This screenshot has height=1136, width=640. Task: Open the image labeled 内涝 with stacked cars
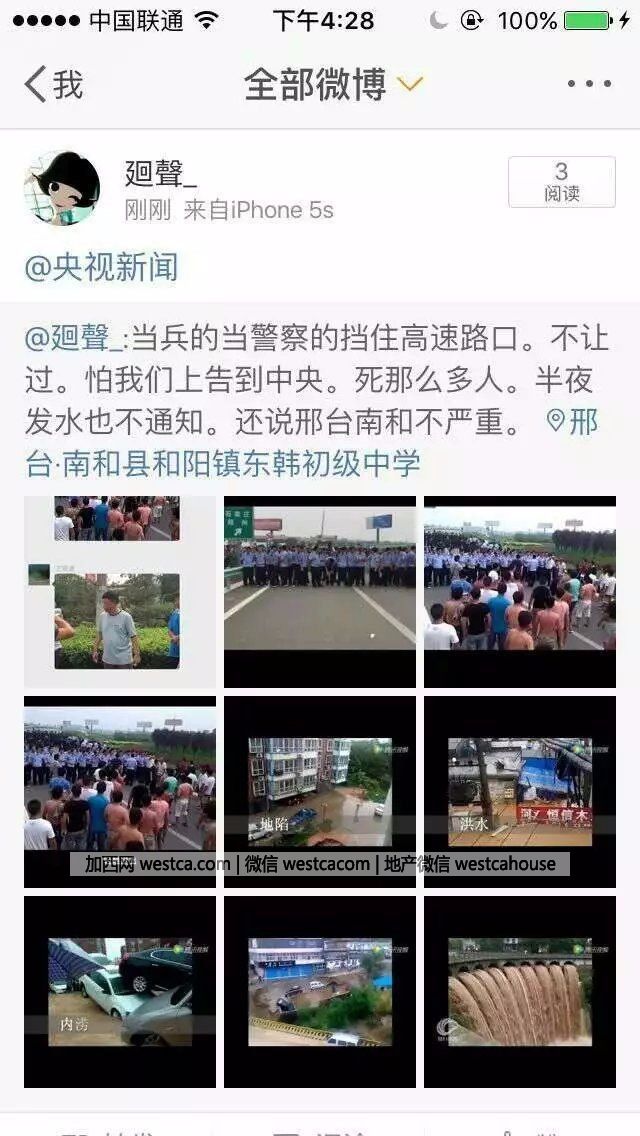click(120, 991)
